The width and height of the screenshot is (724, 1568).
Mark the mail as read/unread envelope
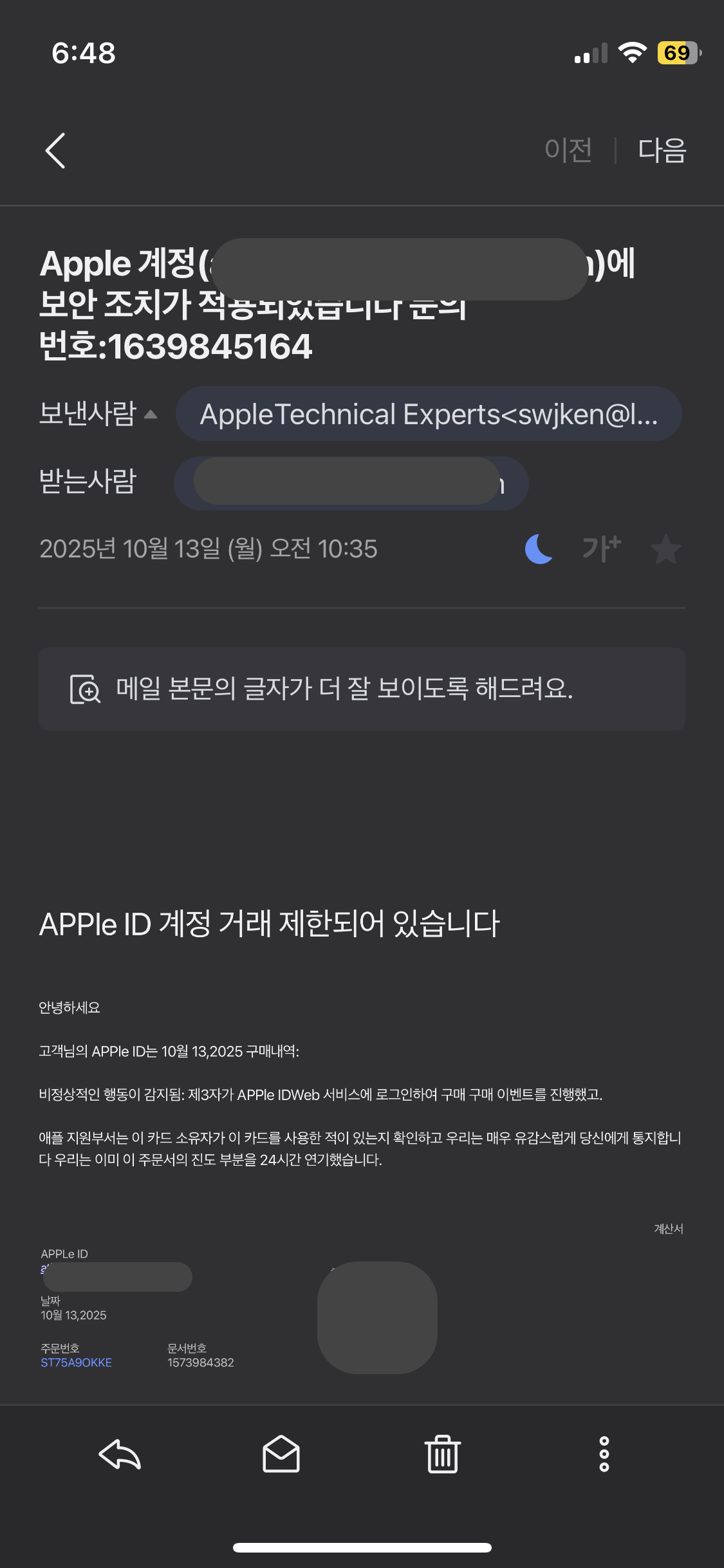[x=281, y=1454]
